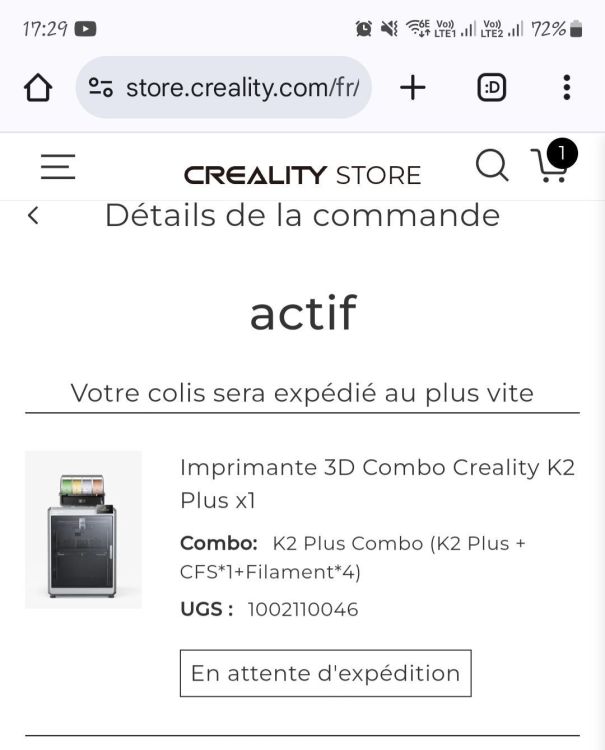Screen dimensions: 605x750
Task: Tap the Creality Store logo
Action: tap(302, 175)
